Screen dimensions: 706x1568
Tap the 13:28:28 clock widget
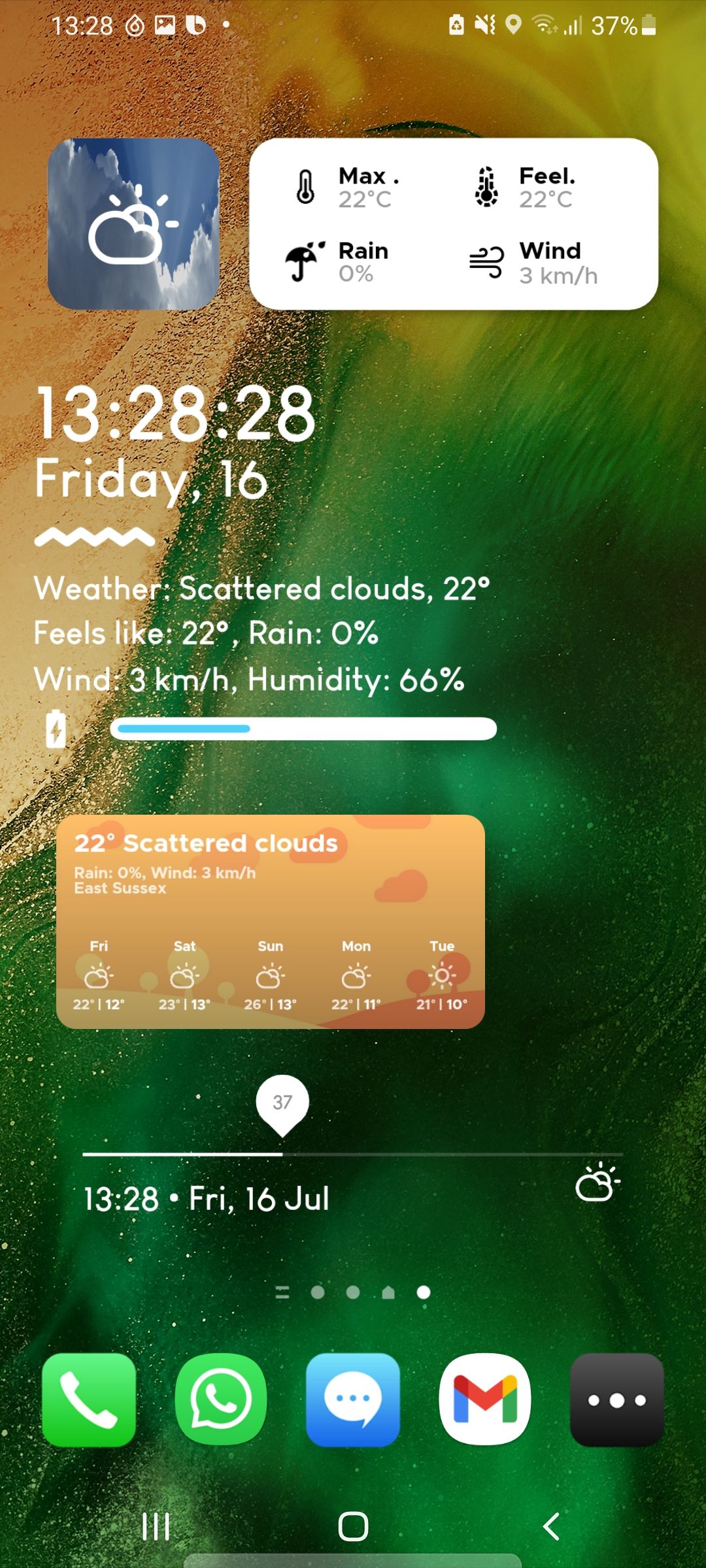[175, 414]
